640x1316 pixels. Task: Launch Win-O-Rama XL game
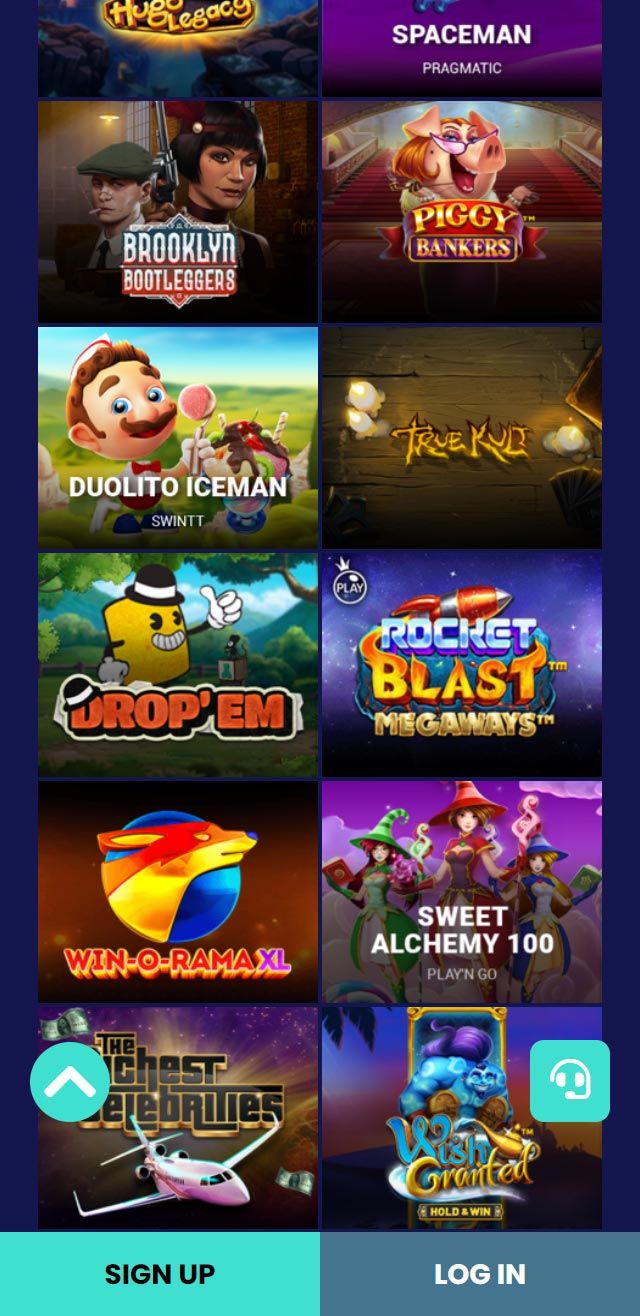point(178,891)
